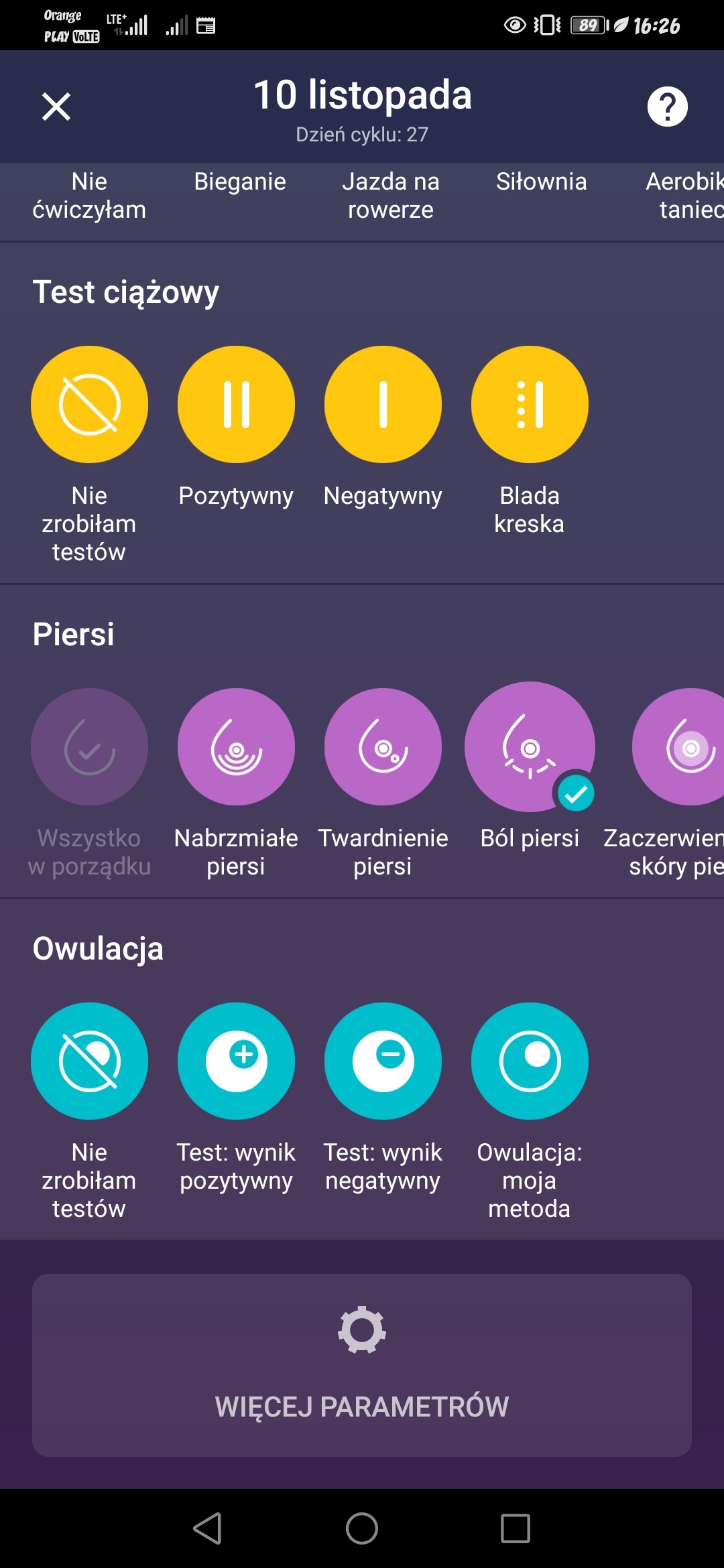This screenshot has width=724, height=1568.
Task: Choose Test: wynik negatywny ovulation result
Action: click(x=383, y=1061)
